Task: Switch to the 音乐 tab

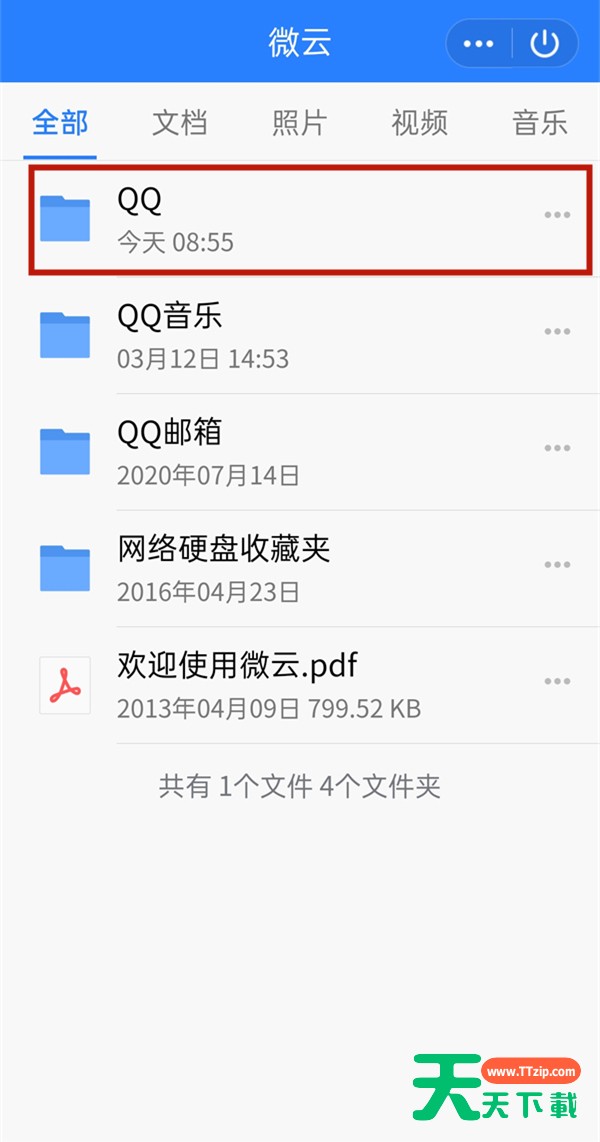Action: coord(540,122)
